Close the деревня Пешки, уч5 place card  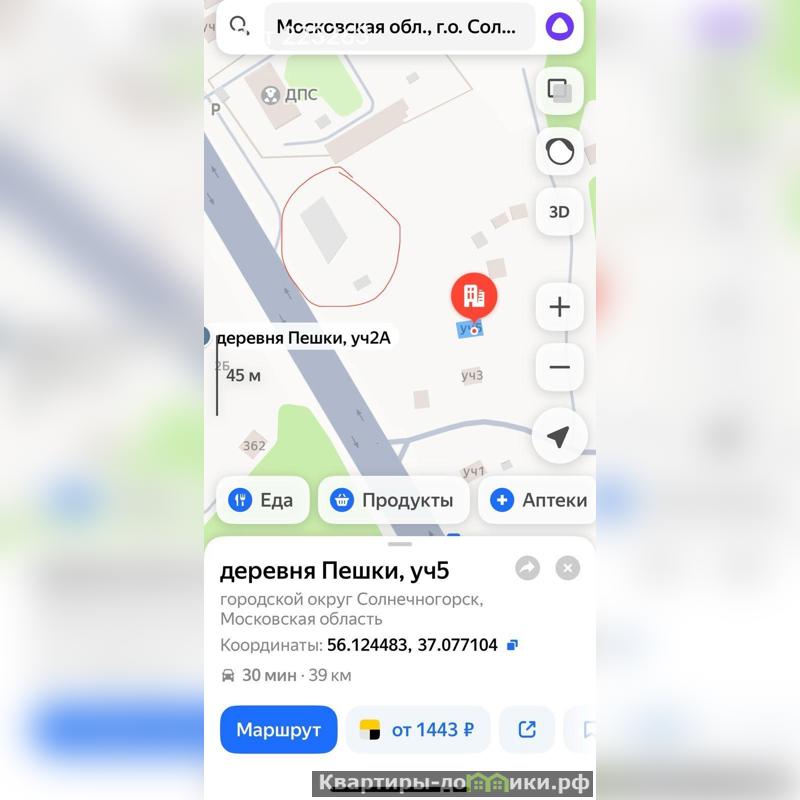(x=567, y=569)
